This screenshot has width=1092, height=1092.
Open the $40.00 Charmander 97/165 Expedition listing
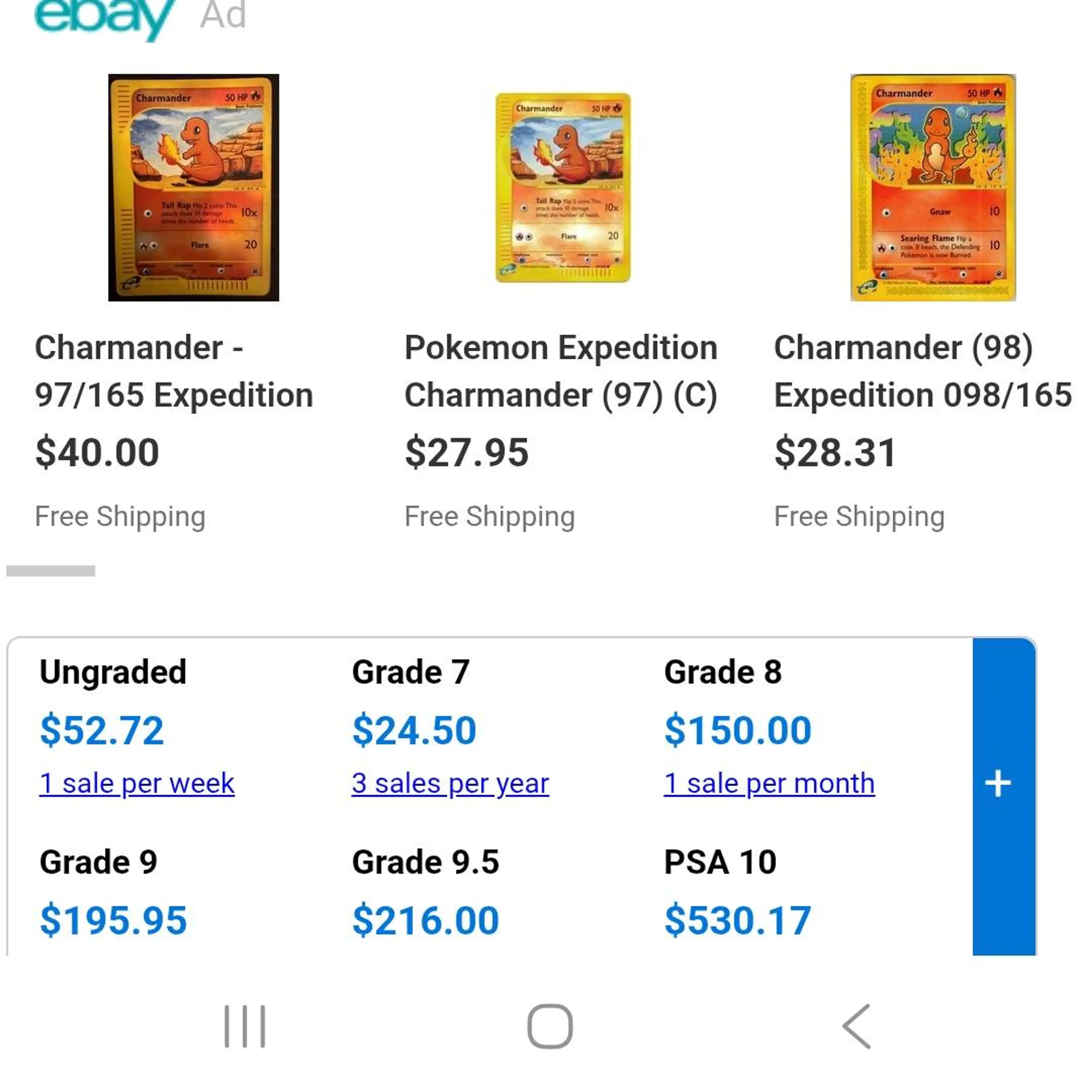[173, 371]
